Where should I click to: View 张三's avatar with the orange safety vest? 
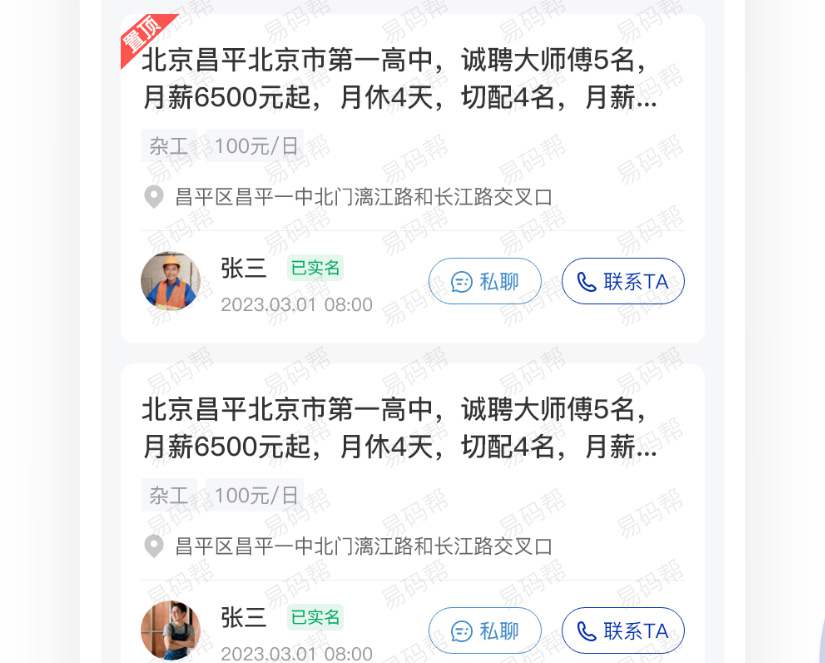coord(170,281)
